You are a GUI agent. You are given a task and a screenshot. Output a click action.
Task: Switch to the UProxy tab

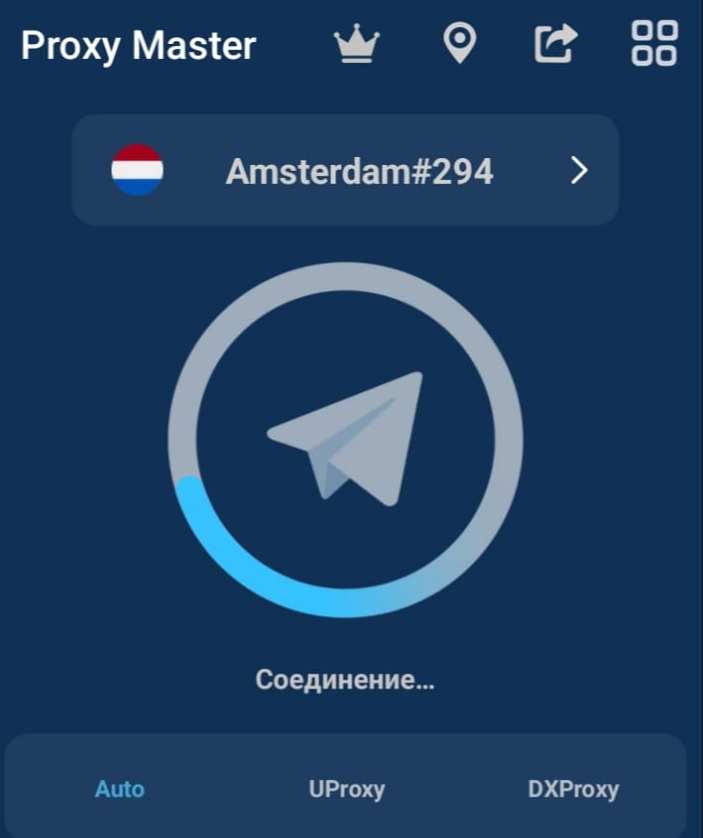pyautogui.click(x=347, y=789)
